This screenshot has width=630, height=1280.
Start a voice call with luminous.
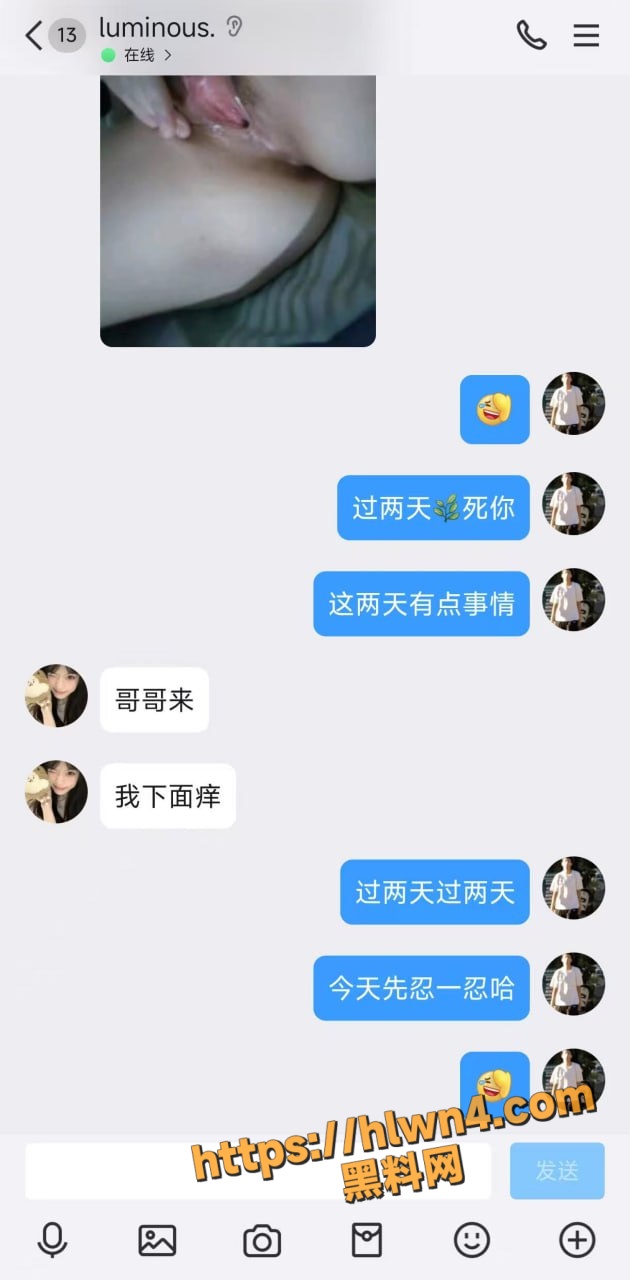[531, 35]
